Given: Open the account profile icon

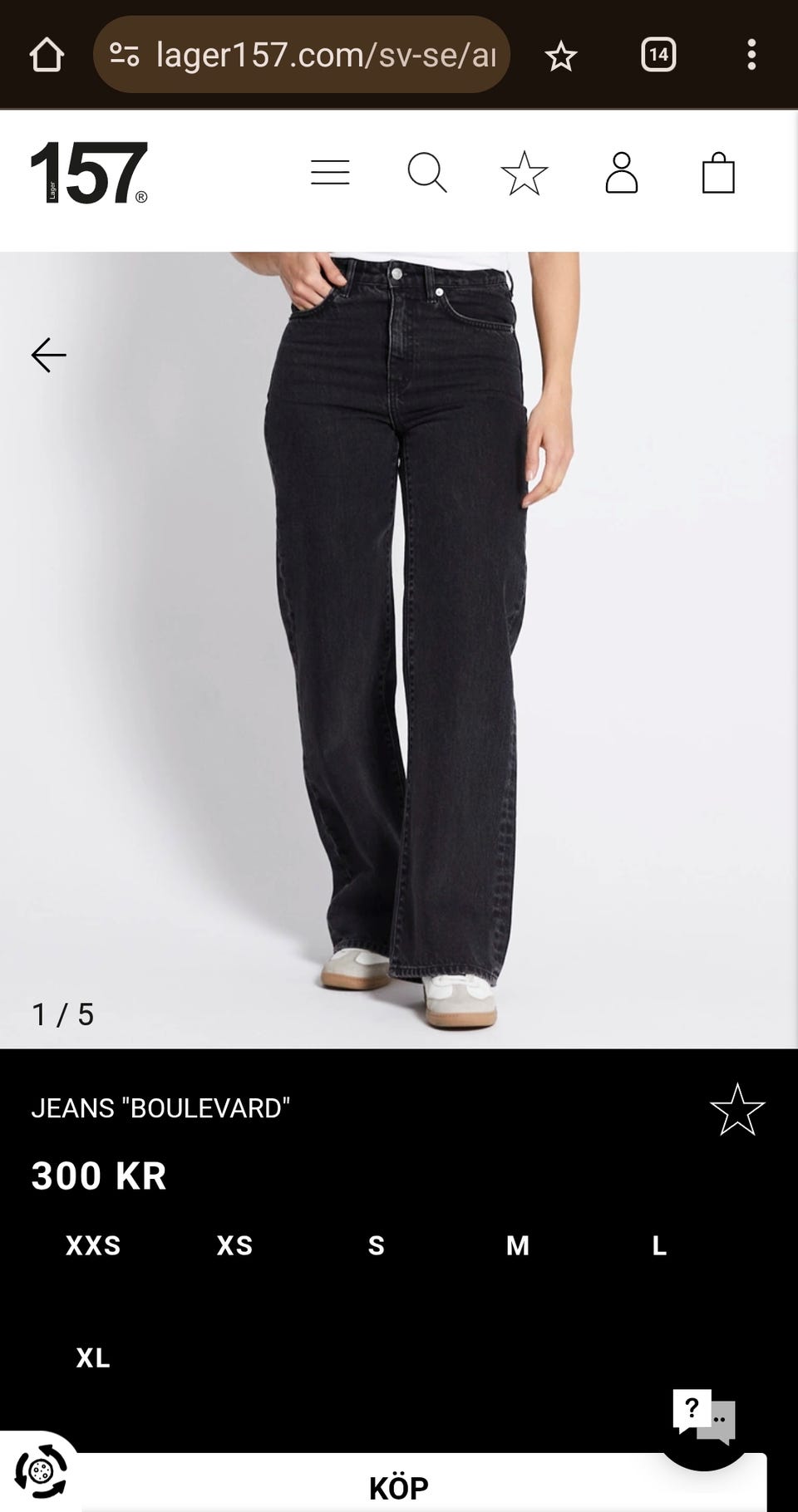Looking at the screenshot, I should click(x=622, y=173).
